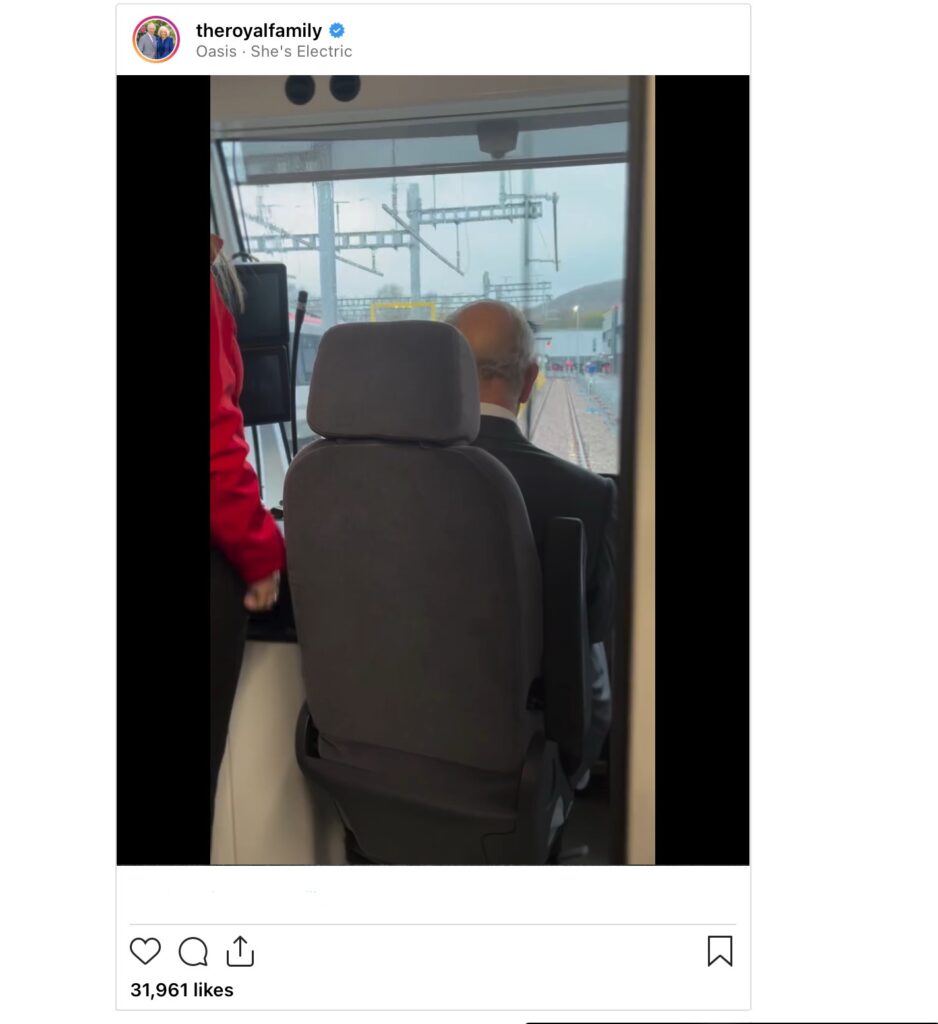Share theroyalfamily's post

240,951
